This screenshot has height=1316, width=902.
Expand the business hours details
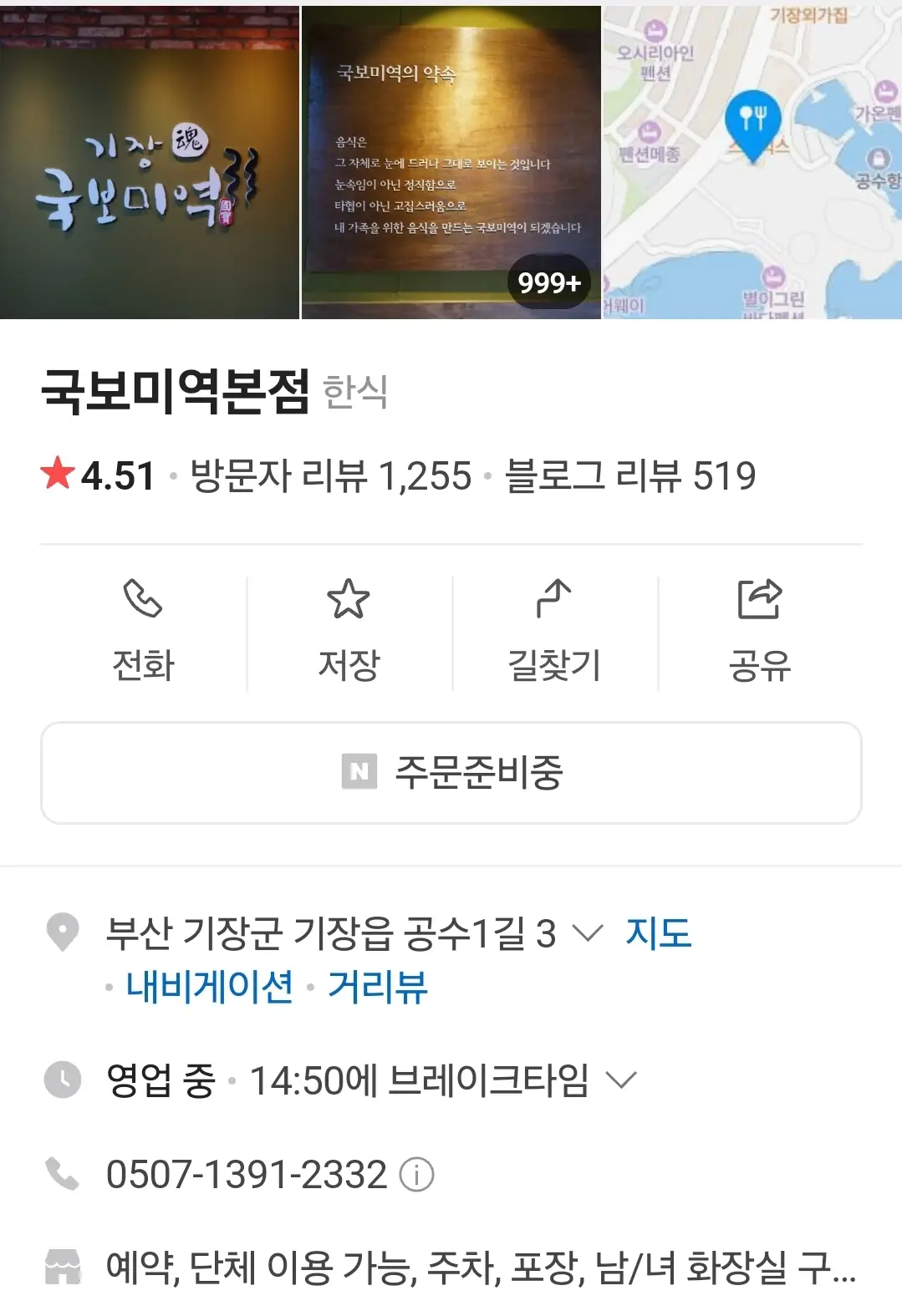621,1080
